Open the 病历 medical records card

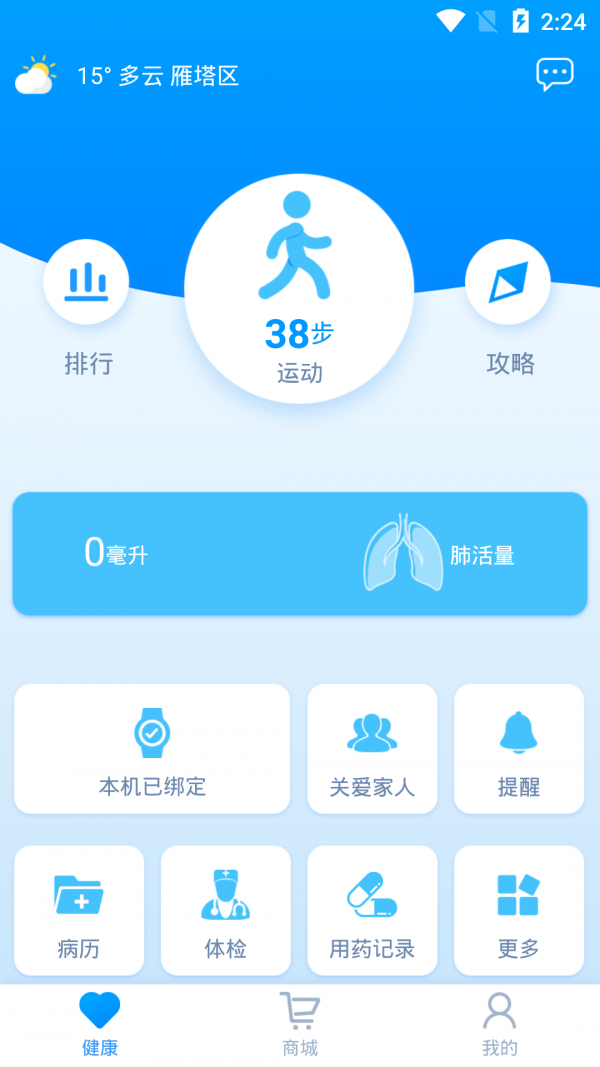point(79,910)
